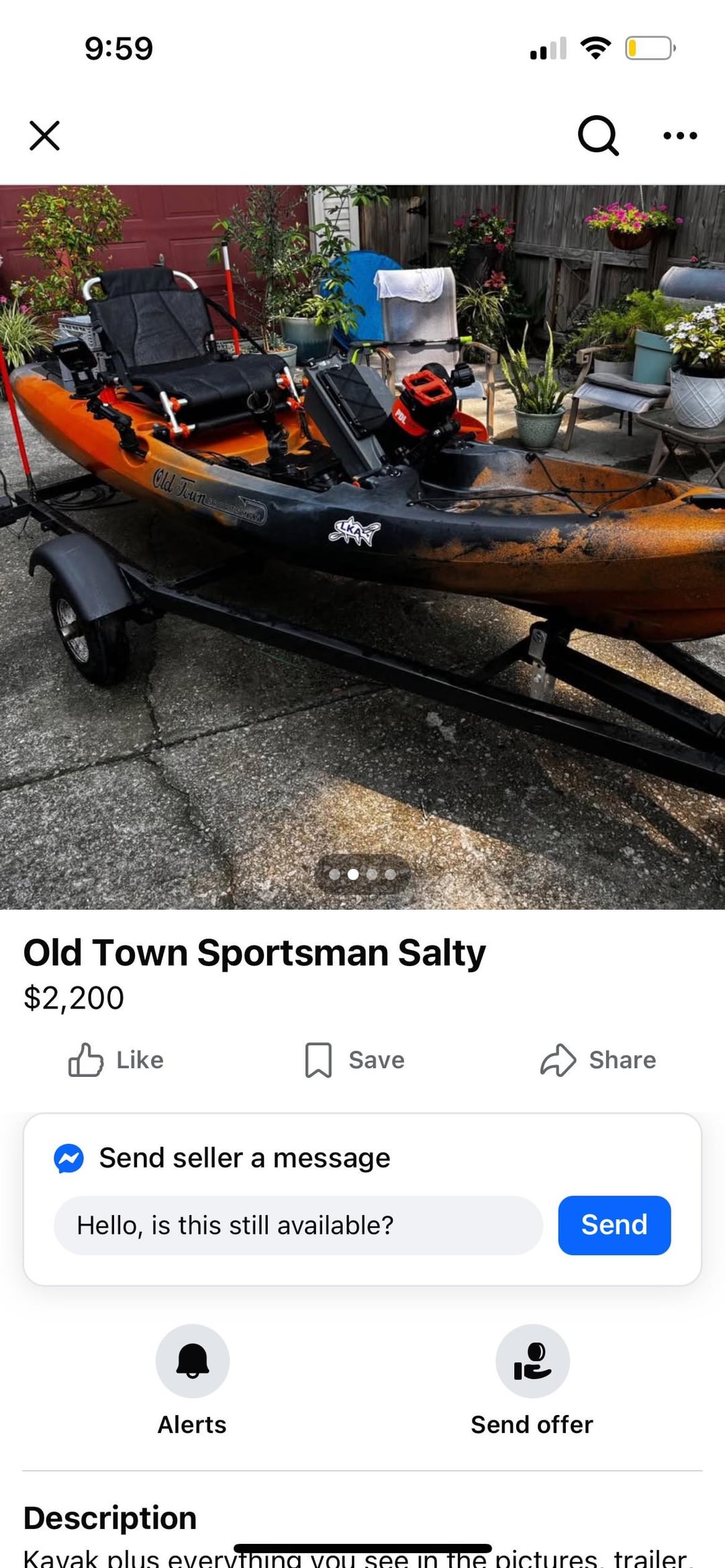The height and width of the screenshot is (1568, 725).
Task: Open the search magnifier icon
Action: point(597,136)
